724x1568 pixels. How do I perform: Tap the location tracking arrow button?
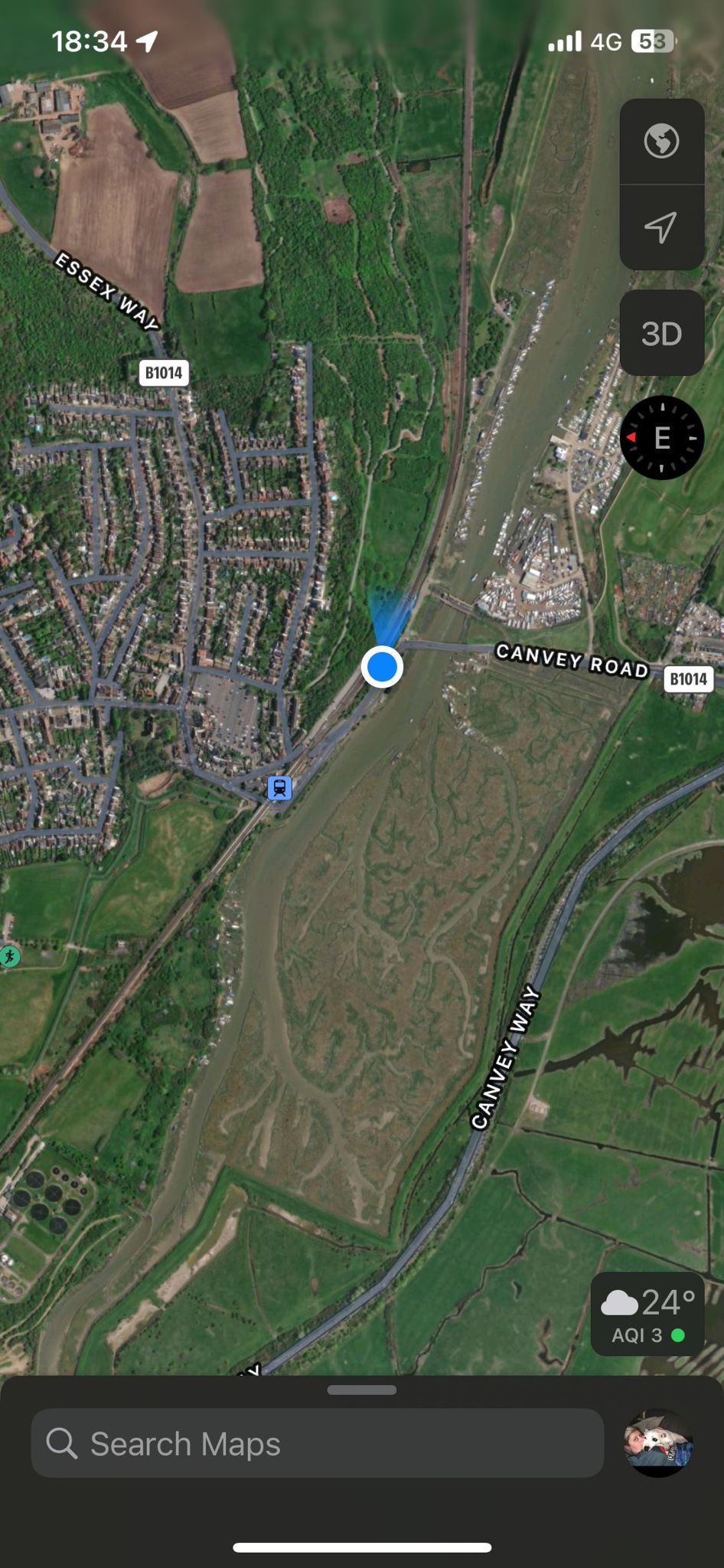point(661,227)
